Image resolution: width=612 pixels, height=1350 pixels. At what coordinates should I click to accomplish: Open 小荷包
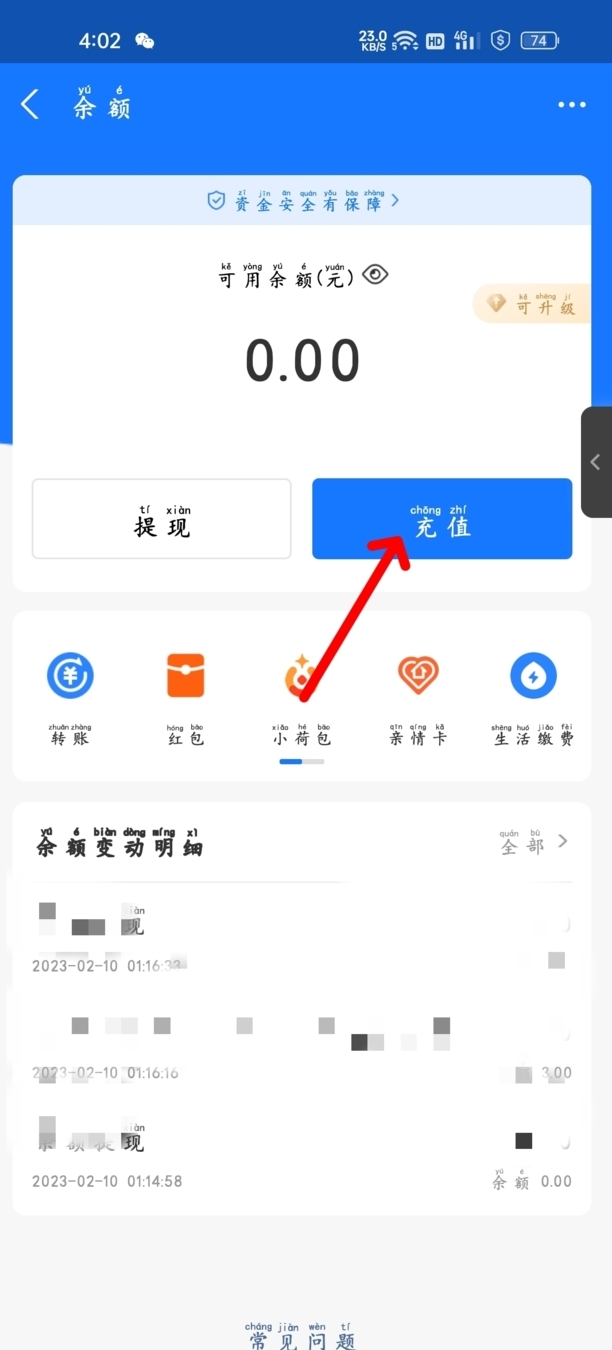point(302,696)
